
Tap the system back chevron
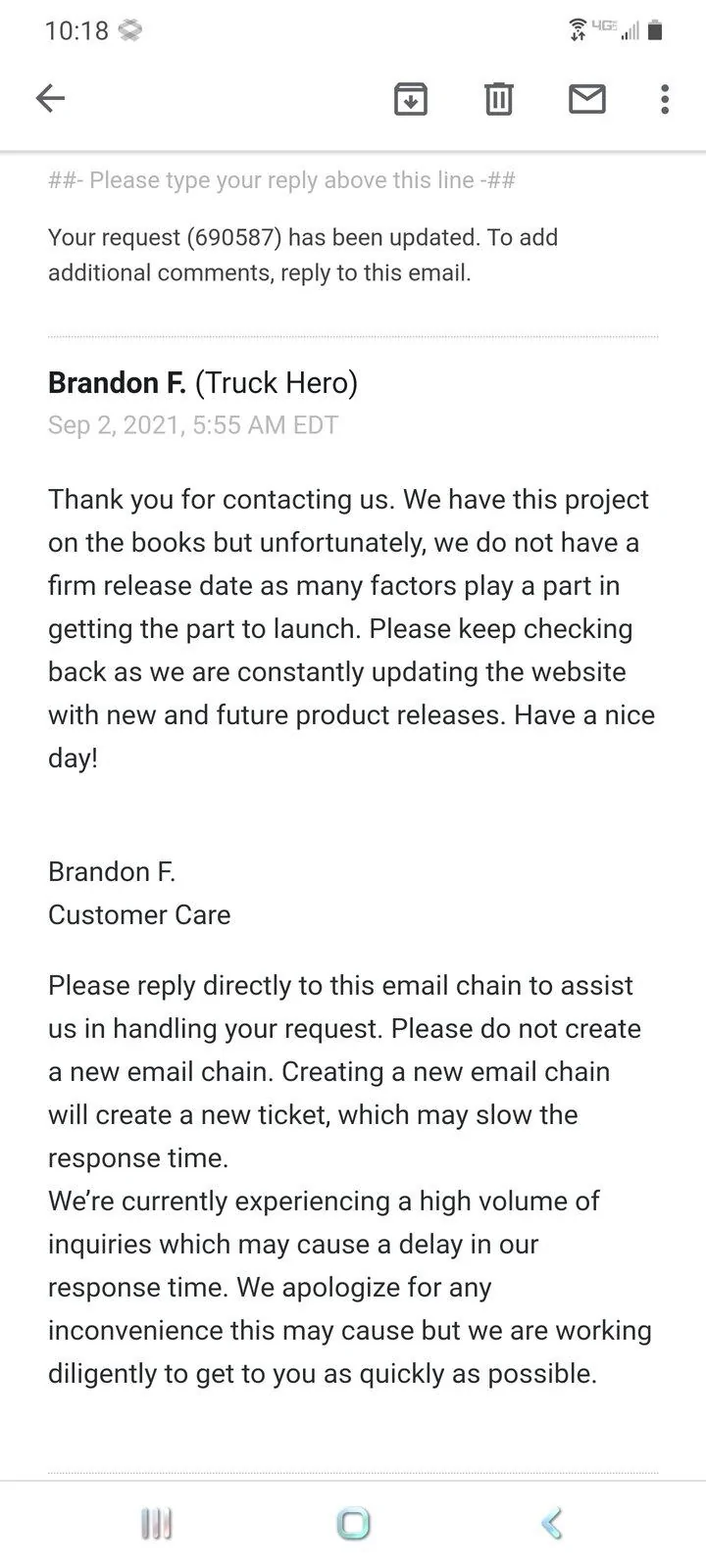pyautogui.click(x=551, y=1524)
